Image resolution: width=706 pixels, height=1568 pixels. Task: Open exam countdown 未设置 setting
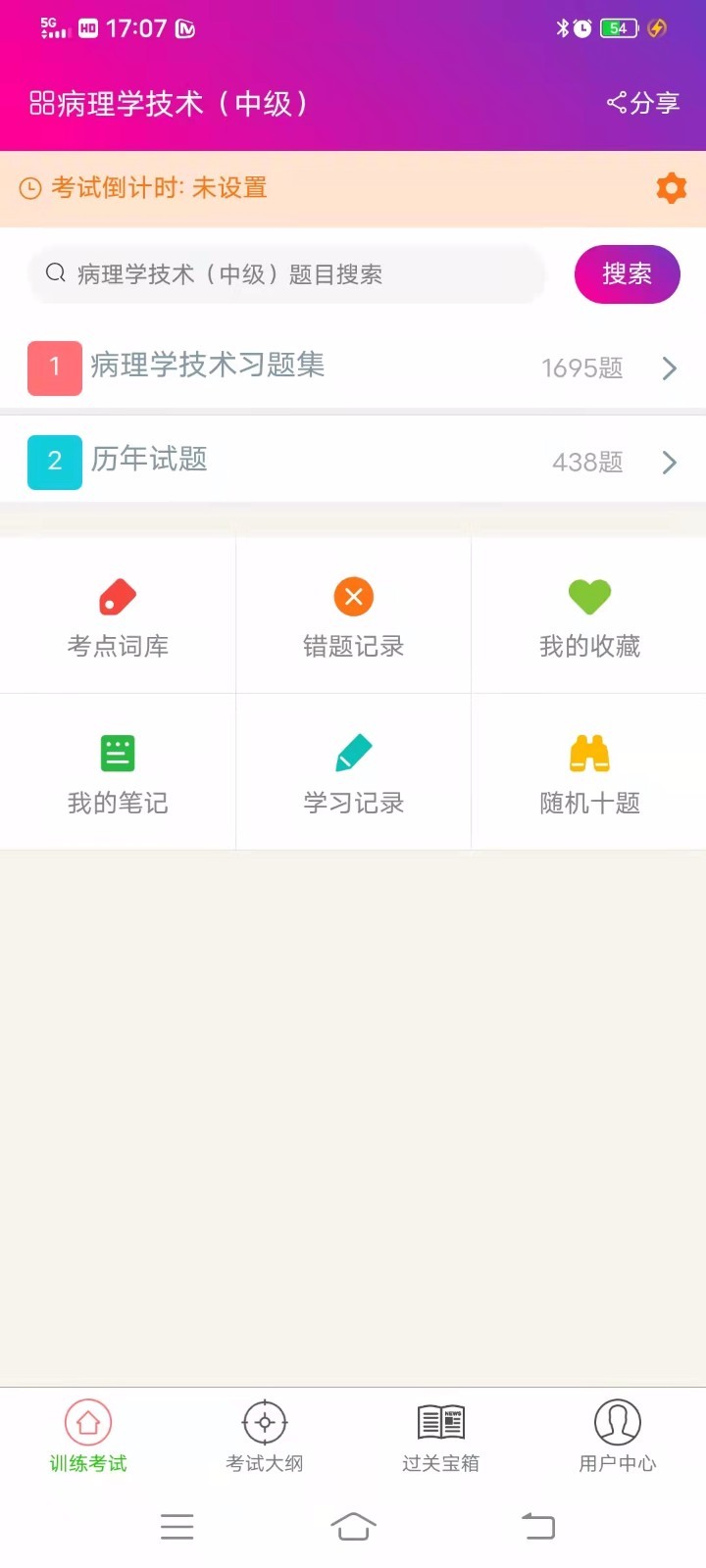tap(226, 188)
